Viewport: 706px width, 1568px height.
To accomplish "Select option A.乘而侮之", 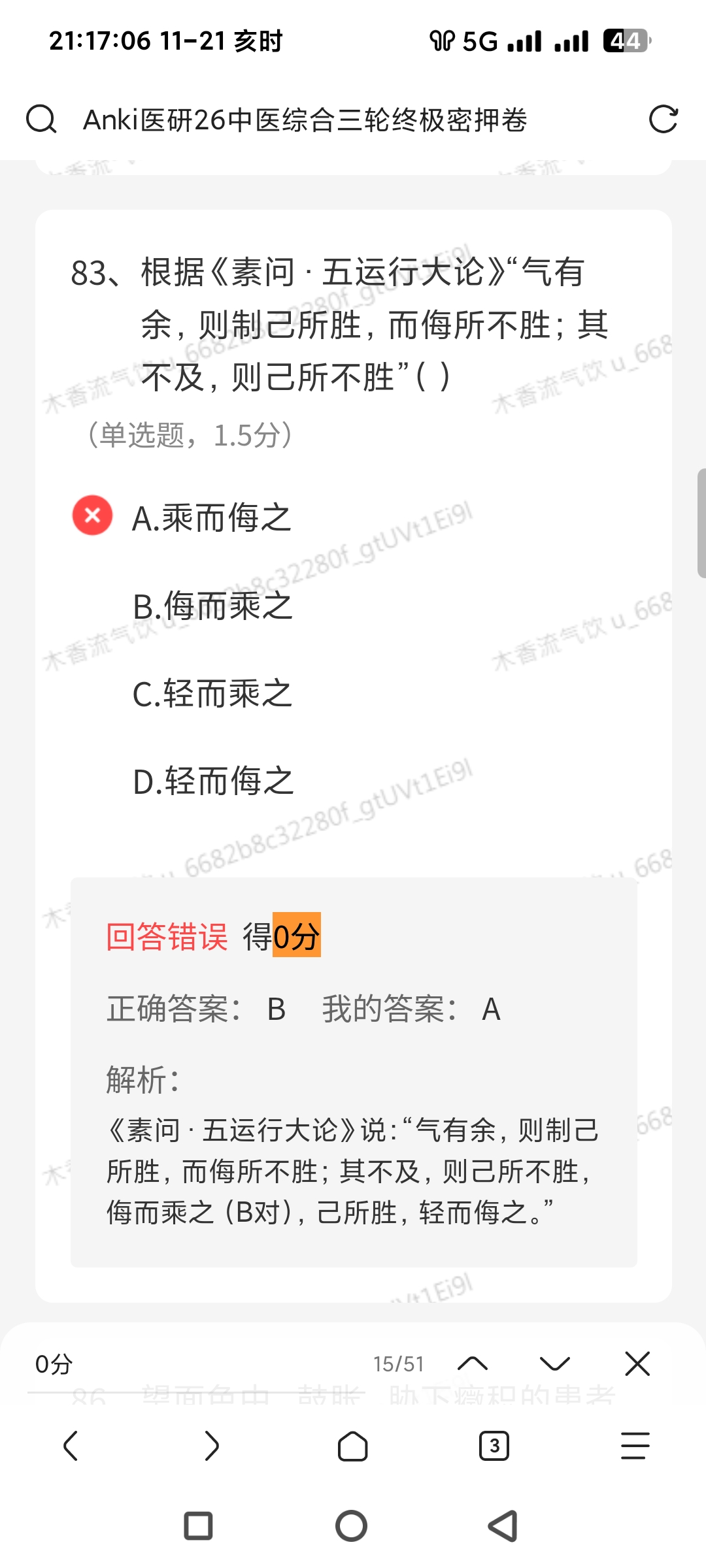I will [x=211, y=518].
